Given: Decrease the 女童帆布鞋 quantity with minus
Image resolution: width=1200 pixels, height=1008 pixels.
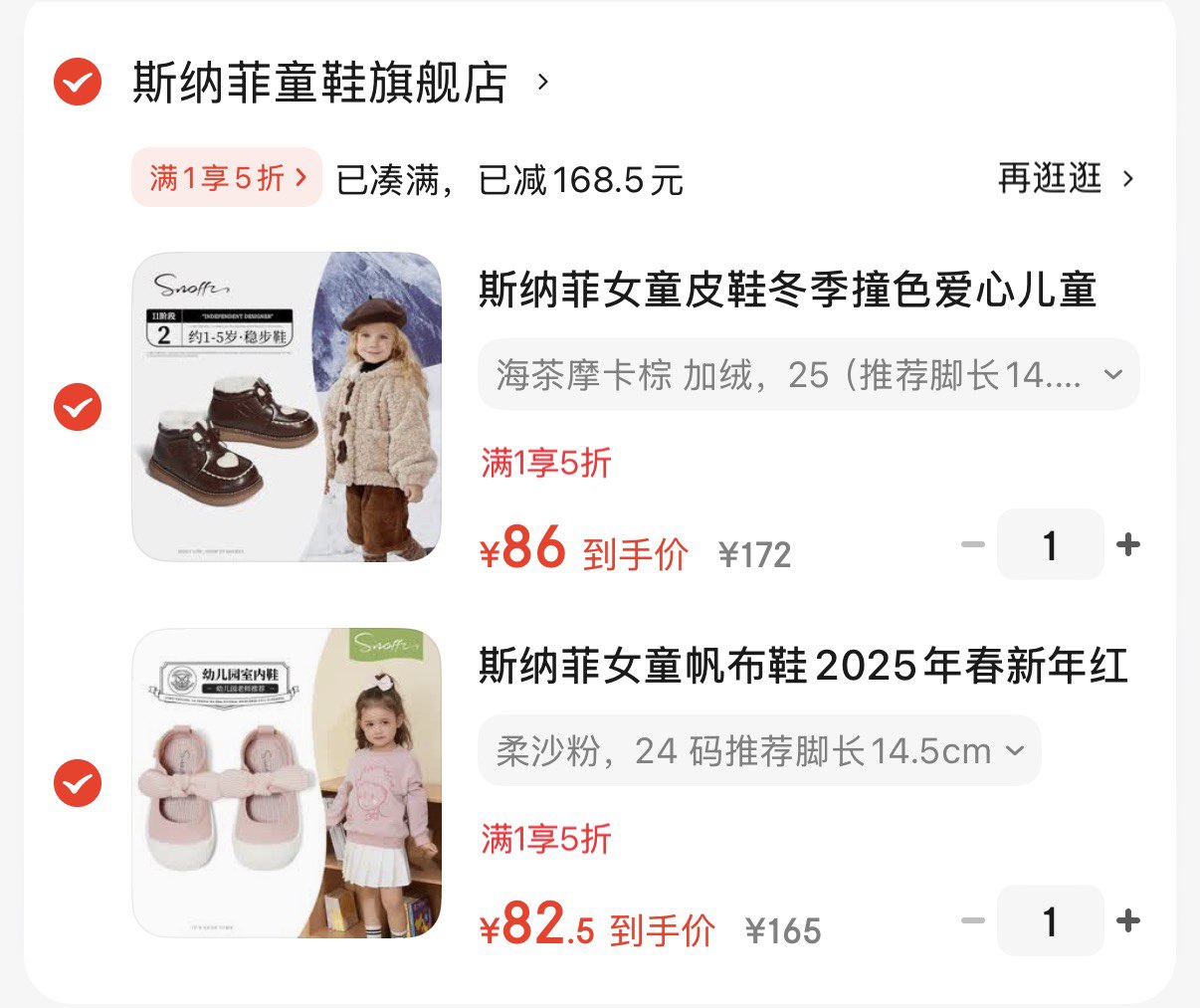Looking at the screenshot, I should (x=973, y=920).
